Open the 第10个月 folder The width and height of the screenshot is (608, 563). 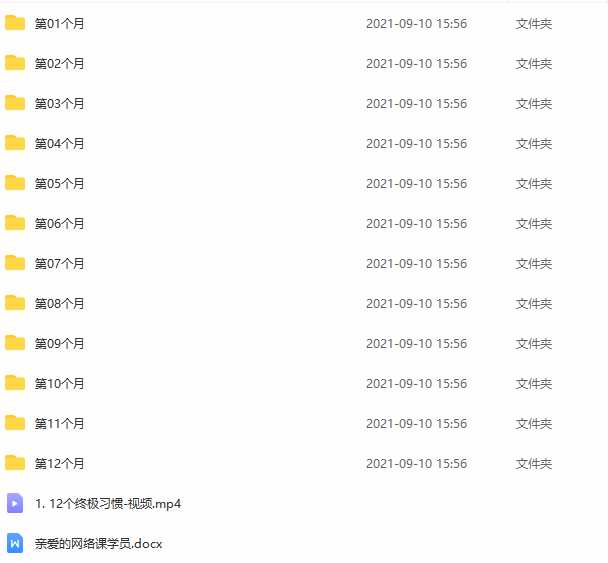pyautogui.click(x=59, y=384)
